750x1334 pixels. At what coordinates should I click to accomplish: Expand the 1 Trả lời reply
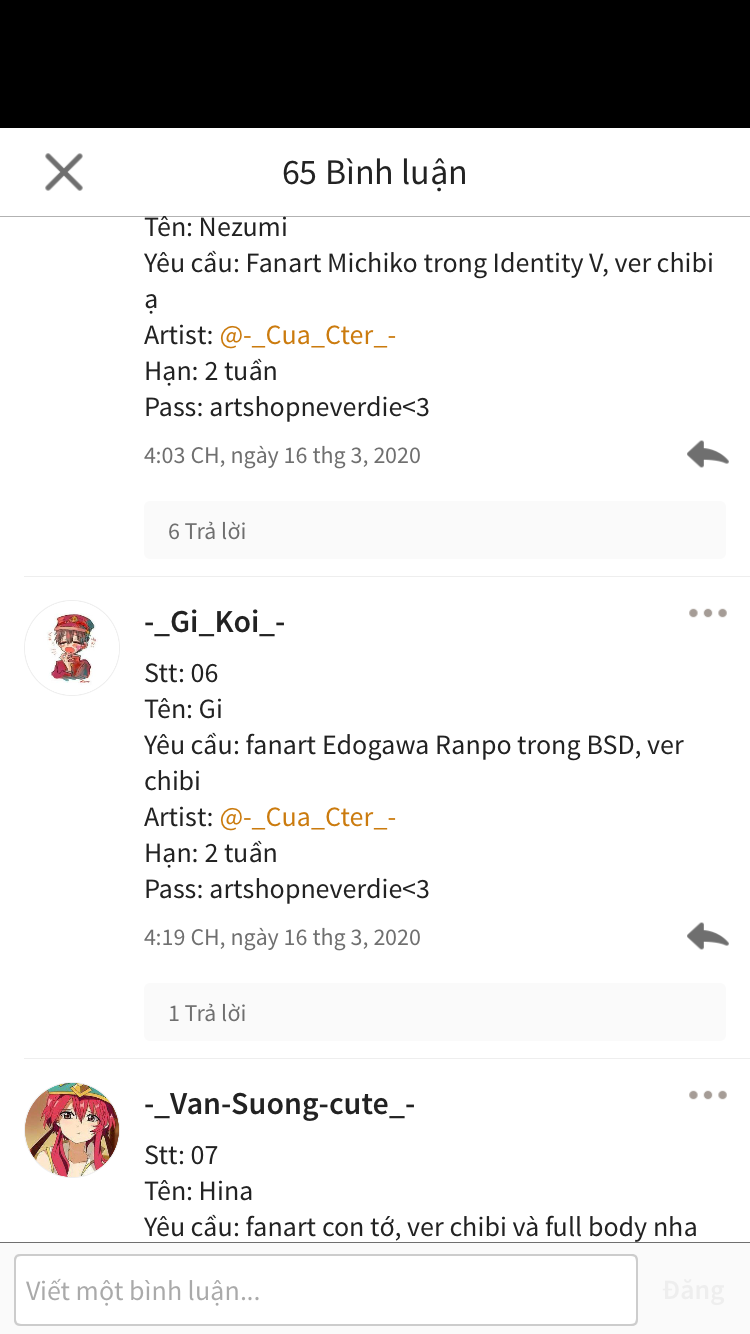(434, 1013)
